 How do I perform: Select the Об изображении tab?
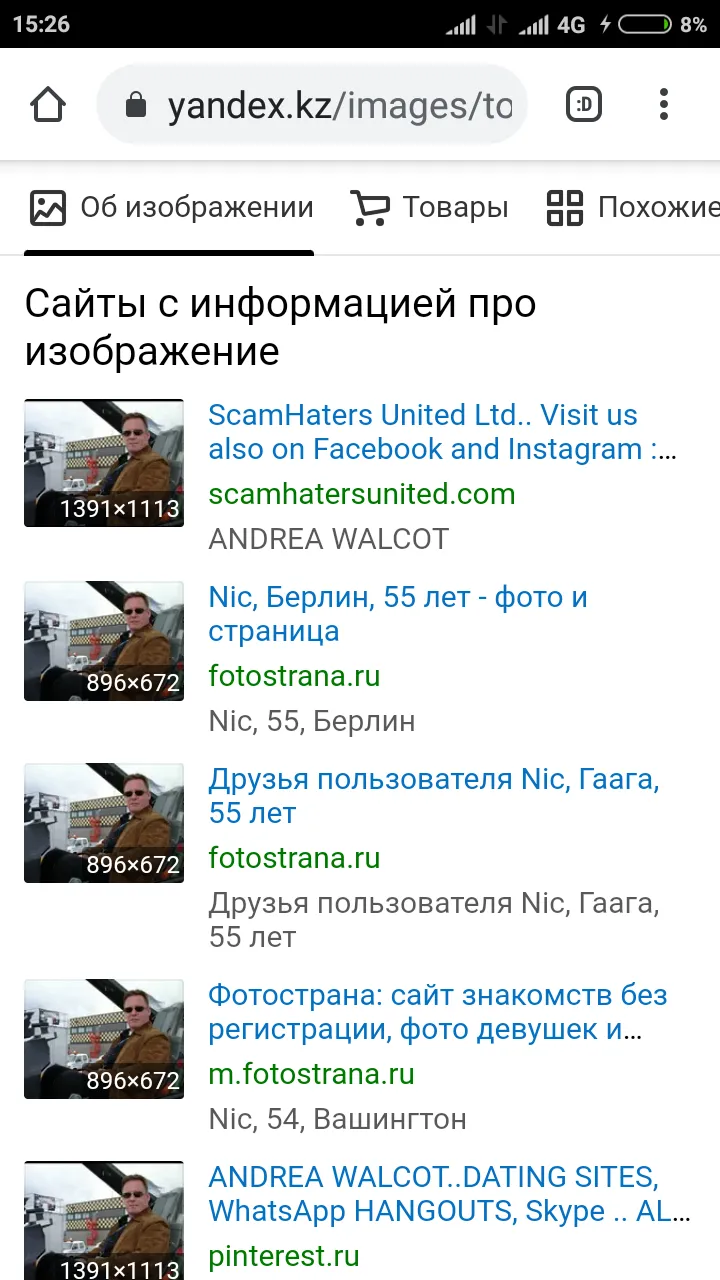170,207
